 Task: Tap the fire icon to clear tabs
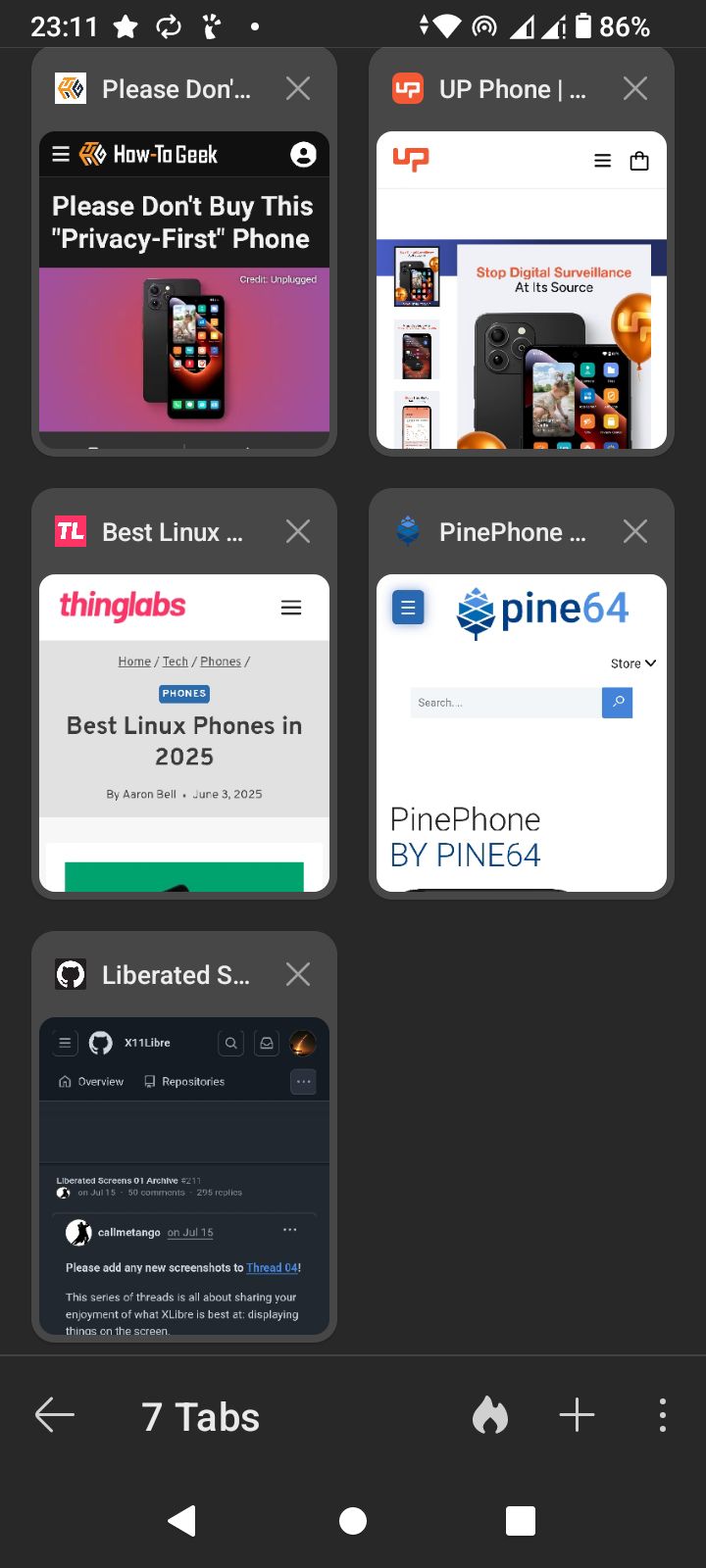click(x=490, y=1416)
